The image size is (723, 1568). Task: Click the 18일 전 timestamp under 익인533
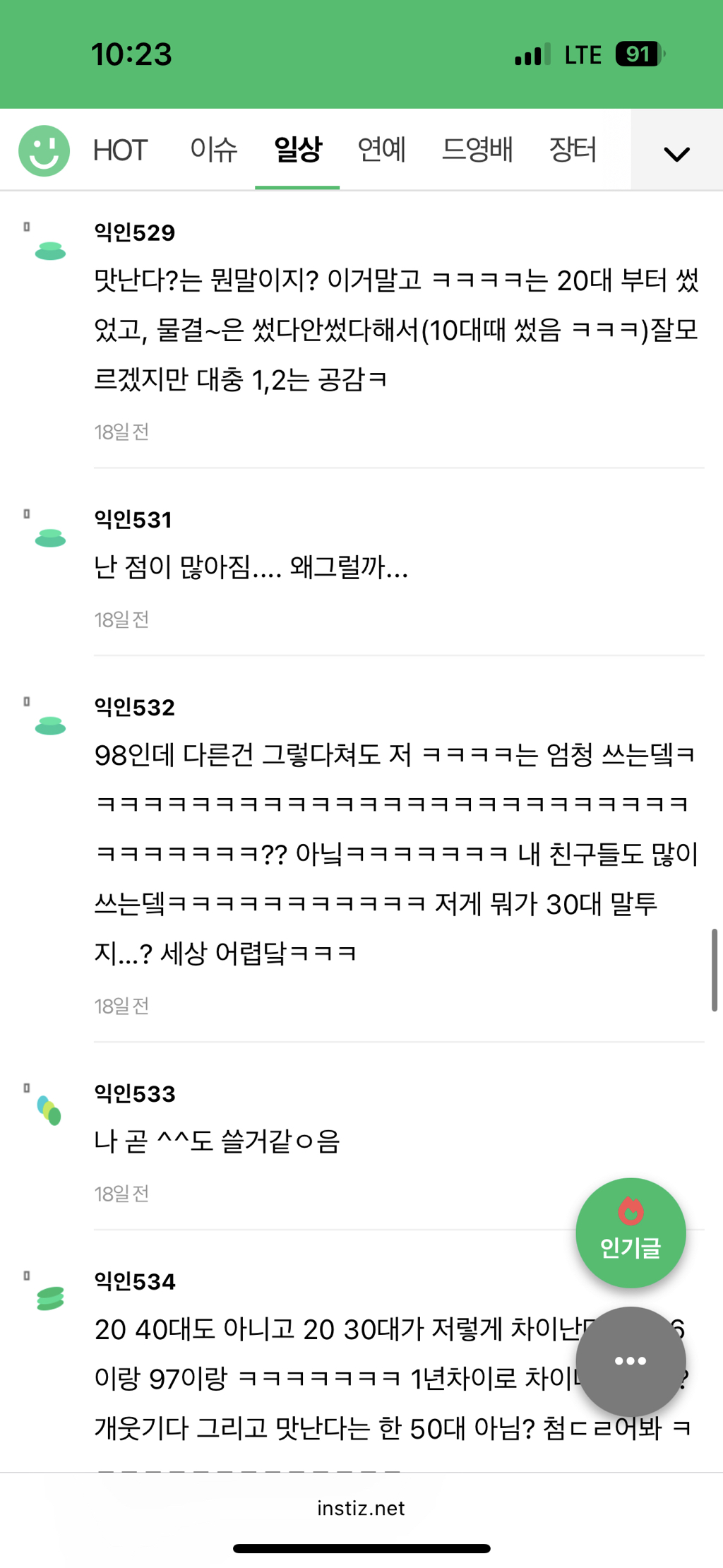pos(122,1194)
